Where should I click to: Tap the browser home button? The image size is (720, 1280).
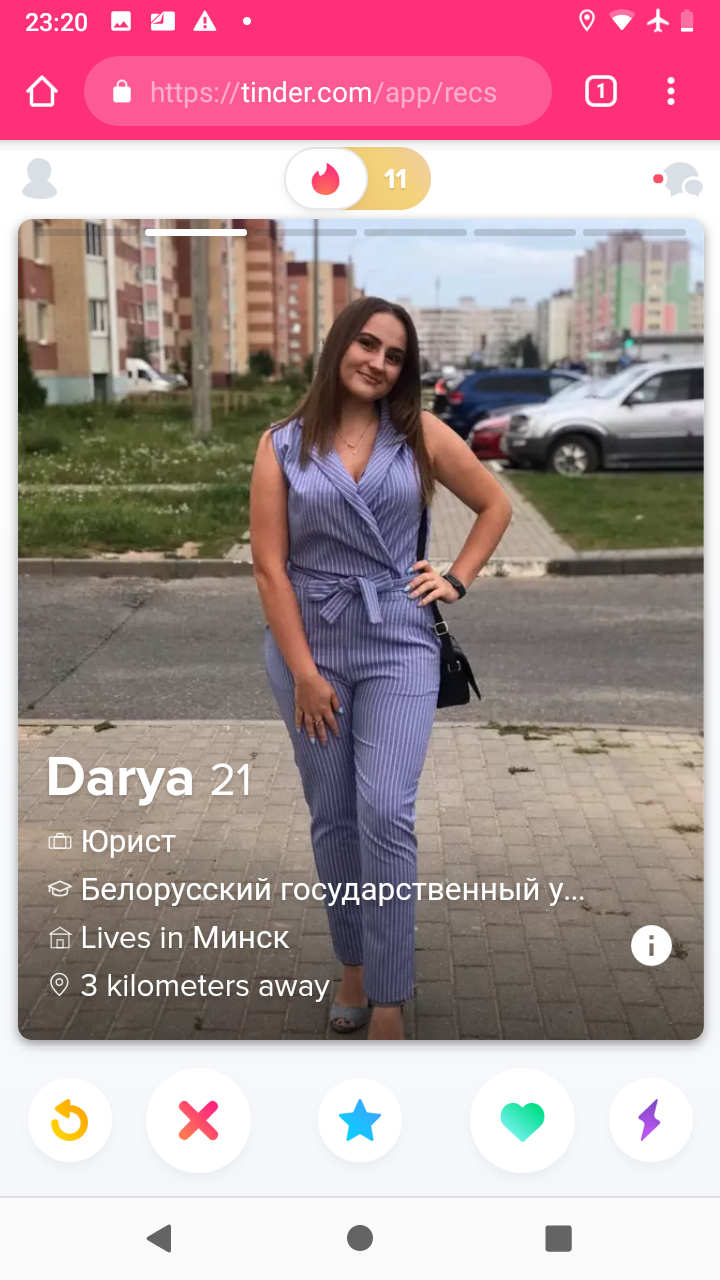pyautogui.click(x=42, y=92)
